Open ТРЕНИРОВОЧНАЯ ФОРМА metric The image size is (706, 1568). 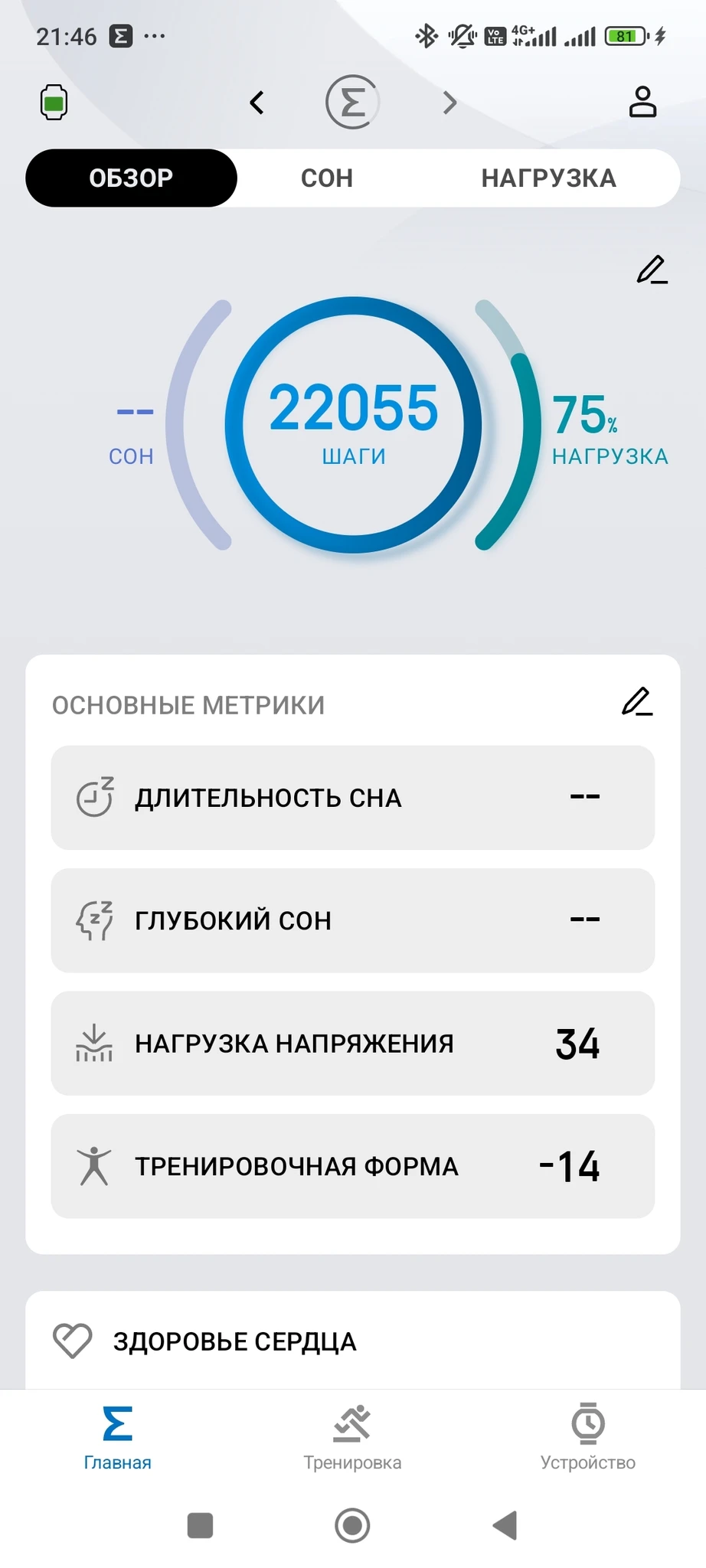pyautogui.click(x=353, y=1166)
